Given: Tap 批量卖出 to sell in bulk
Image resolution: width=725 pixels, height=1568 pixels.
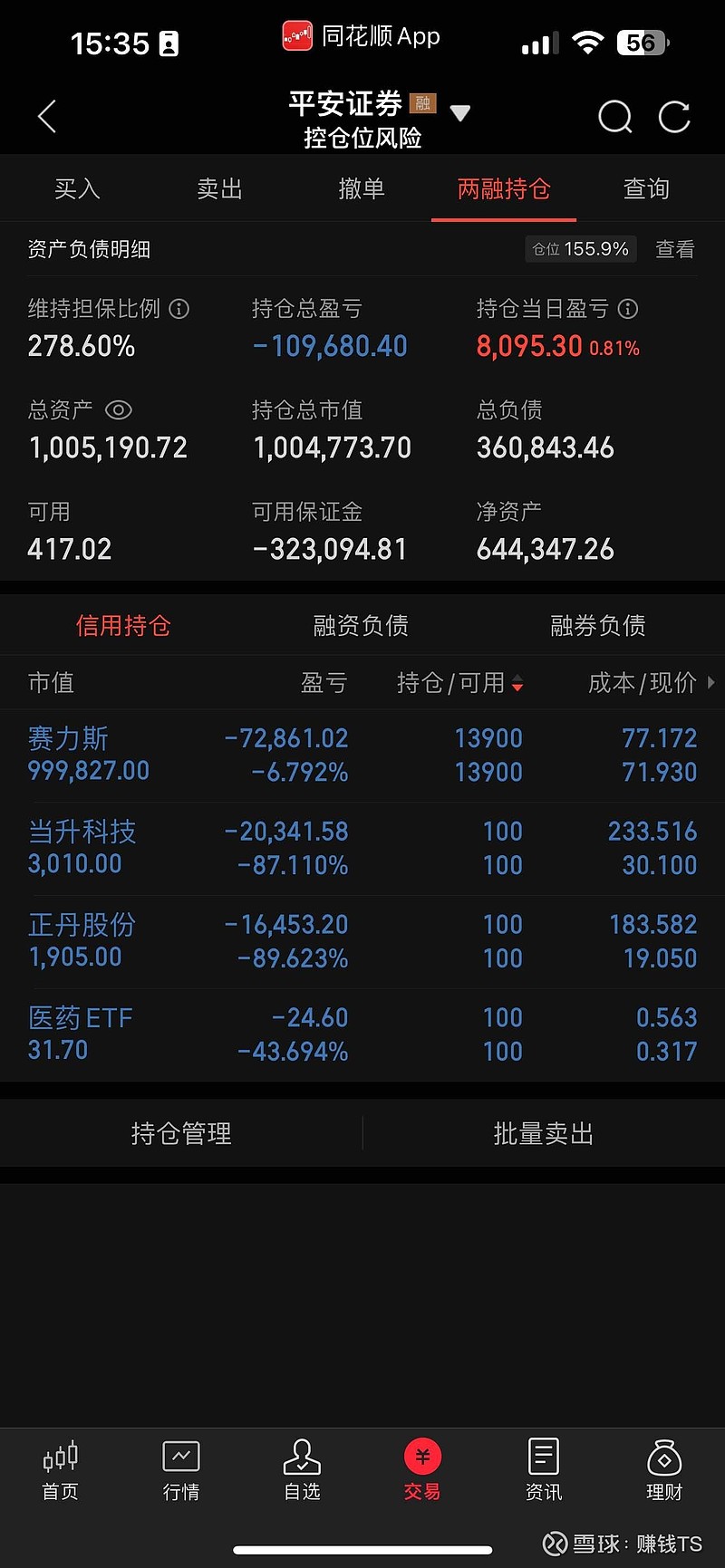Looking at the screenshot, I should click(x=544, y=1133).
